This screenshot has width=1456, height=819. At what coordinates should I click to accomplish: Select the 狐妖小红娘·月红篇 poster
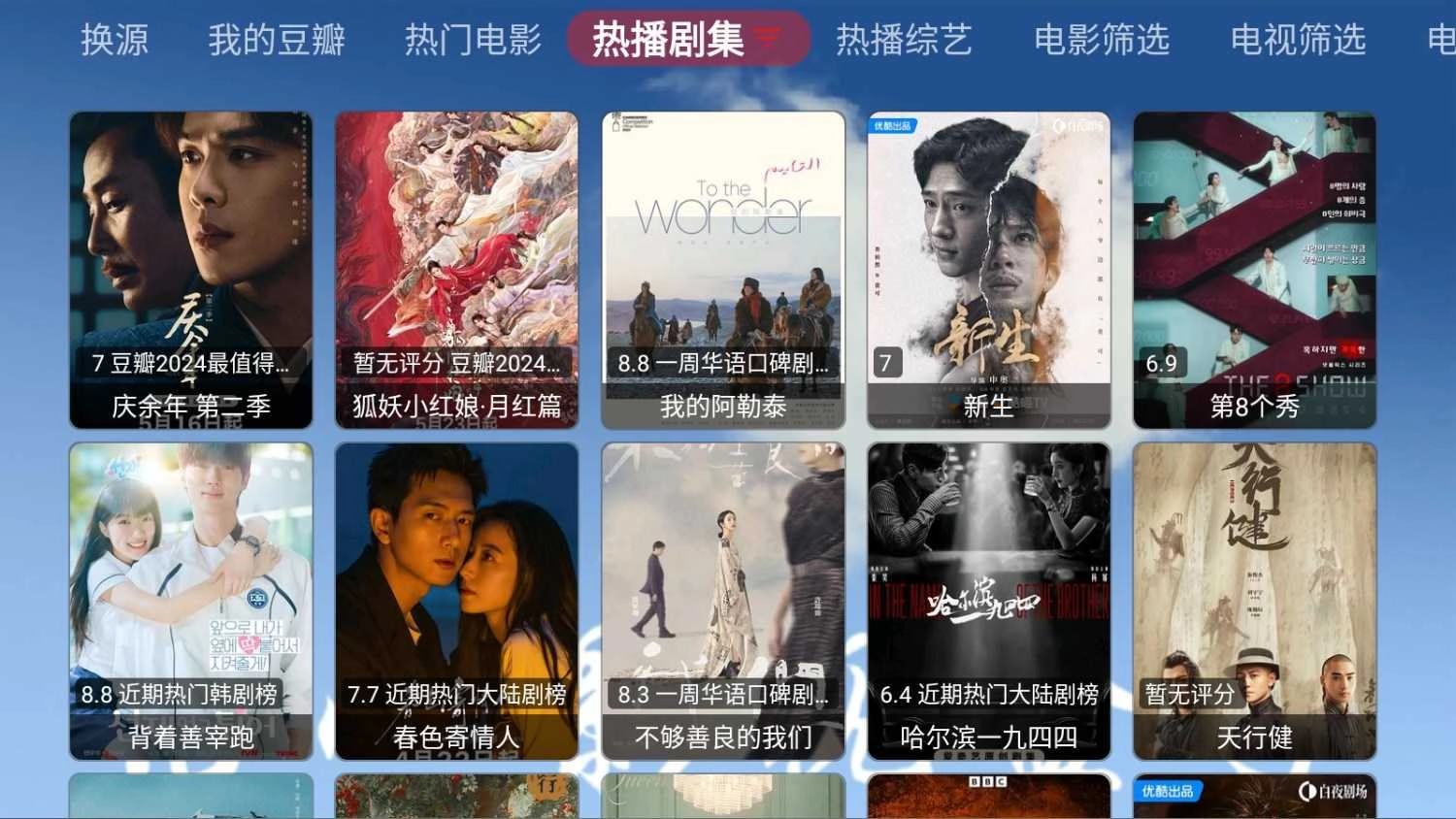pos(457,270)
